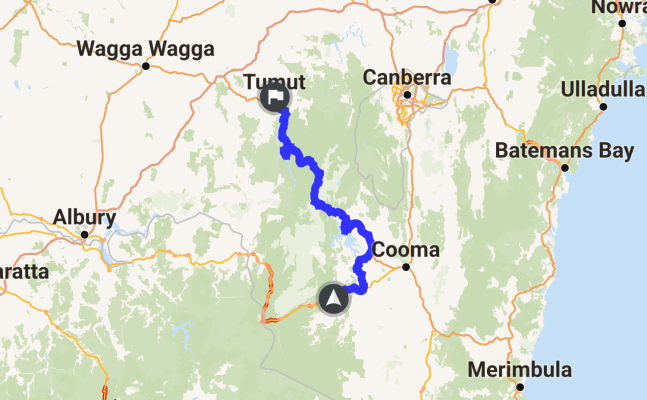Tap the destination flag marker near Tumut

pos(274,98)
